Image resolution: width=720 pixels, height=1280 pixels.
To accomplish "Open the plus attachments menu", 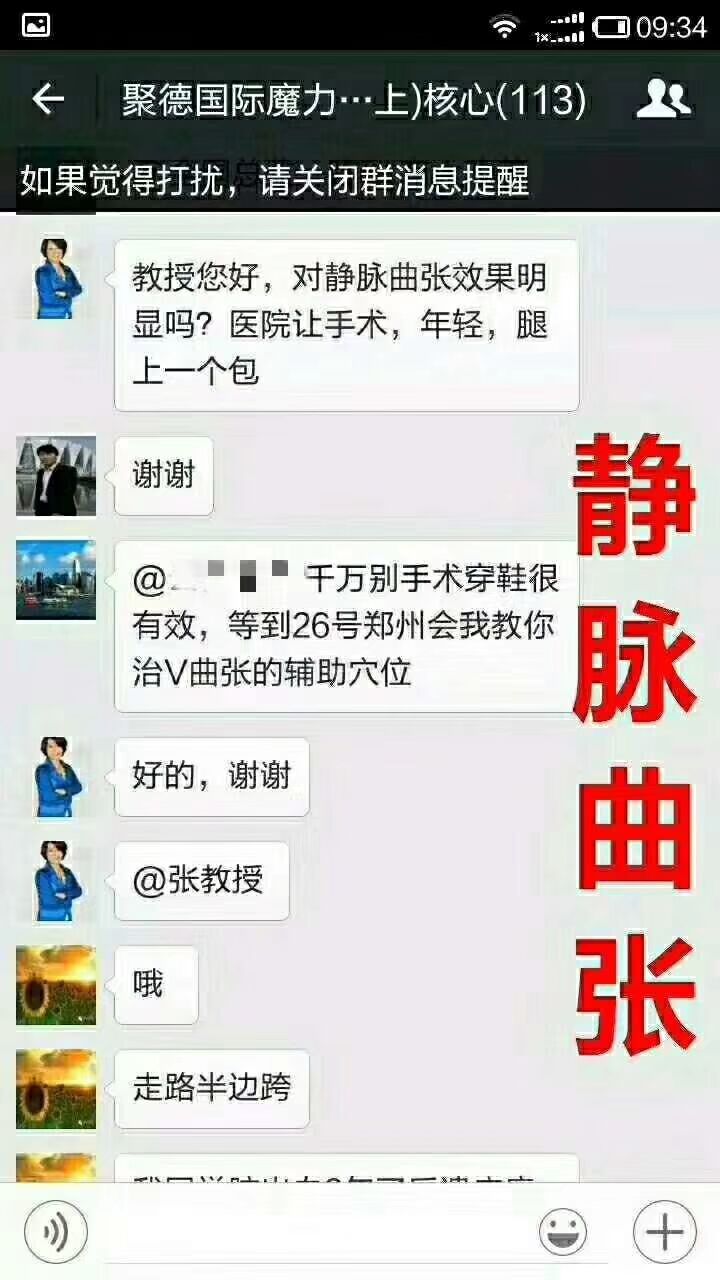I will click(664, 1231).
